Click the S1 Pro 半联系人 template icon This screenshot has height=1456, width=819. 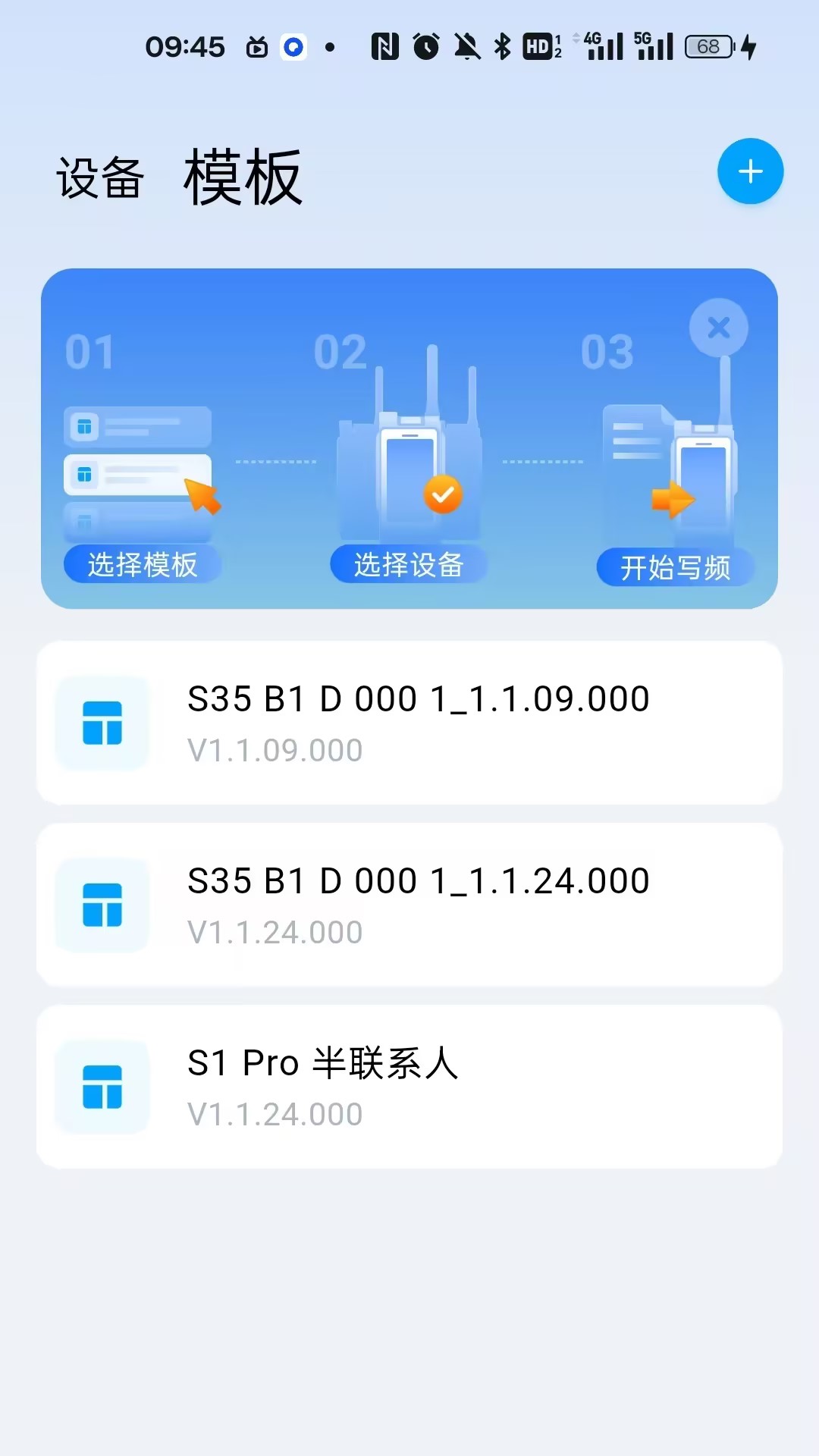coord(102,1087)
